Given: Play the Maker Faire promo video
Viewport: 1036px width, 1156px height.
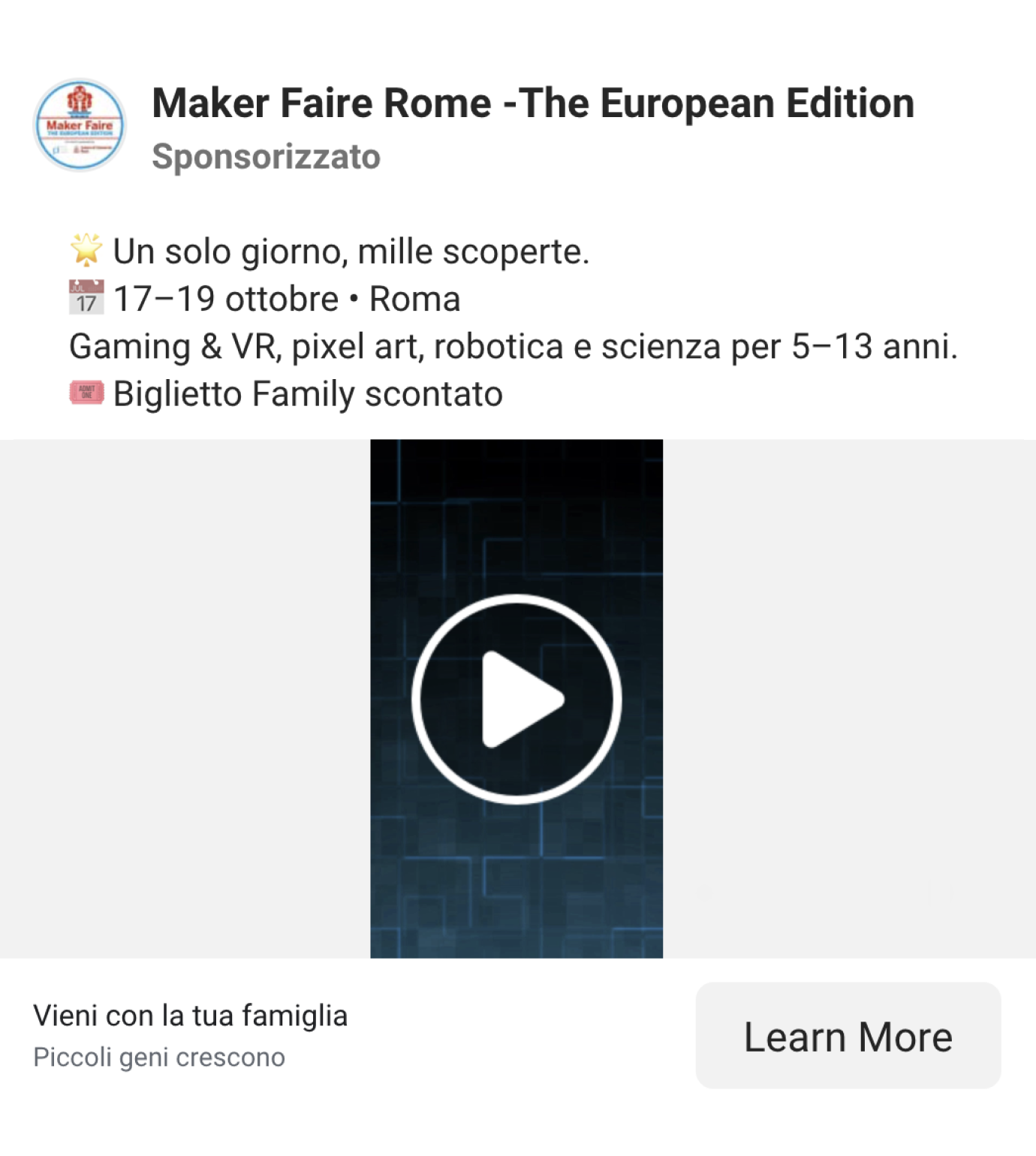Looking at the screenshot, I should 518,698.
